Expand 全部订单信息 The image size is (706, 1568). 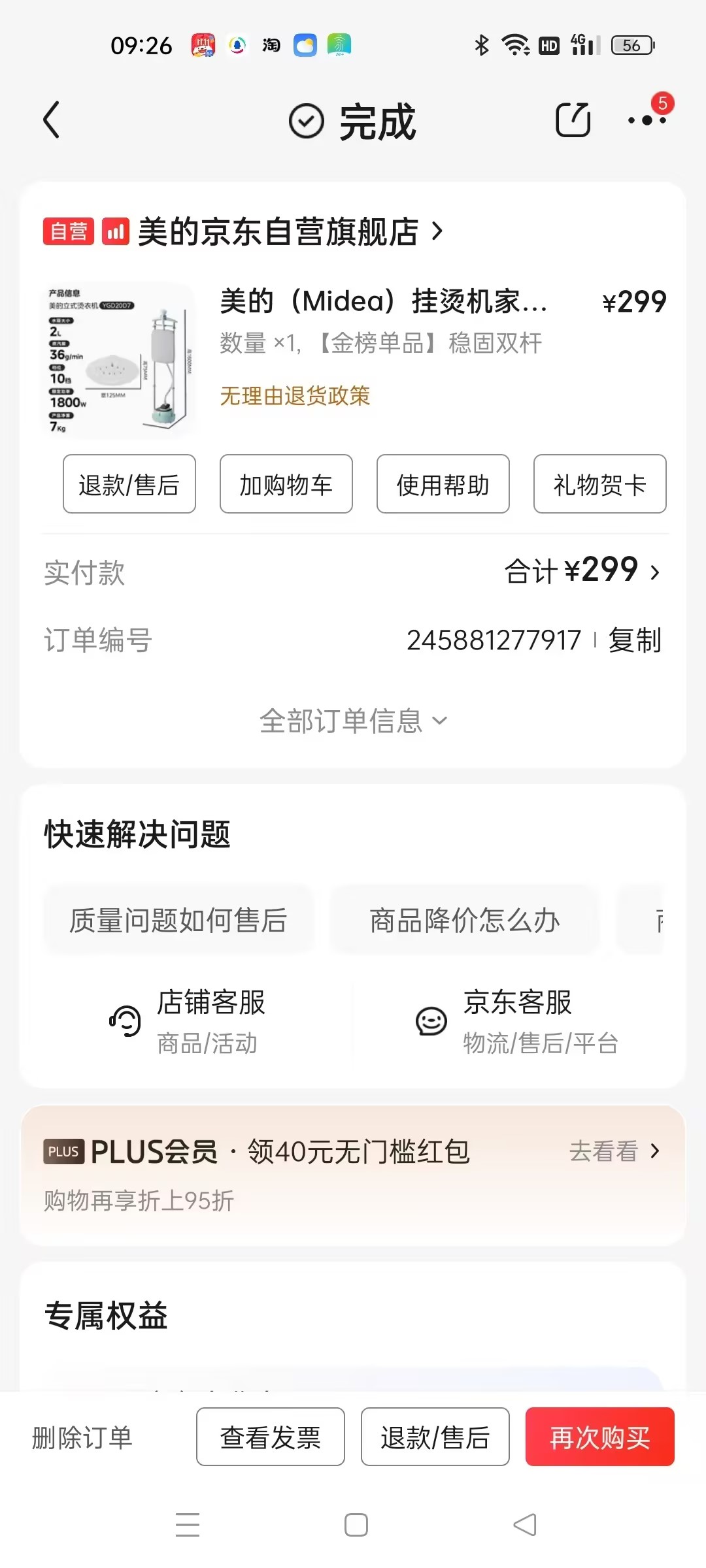353,721
